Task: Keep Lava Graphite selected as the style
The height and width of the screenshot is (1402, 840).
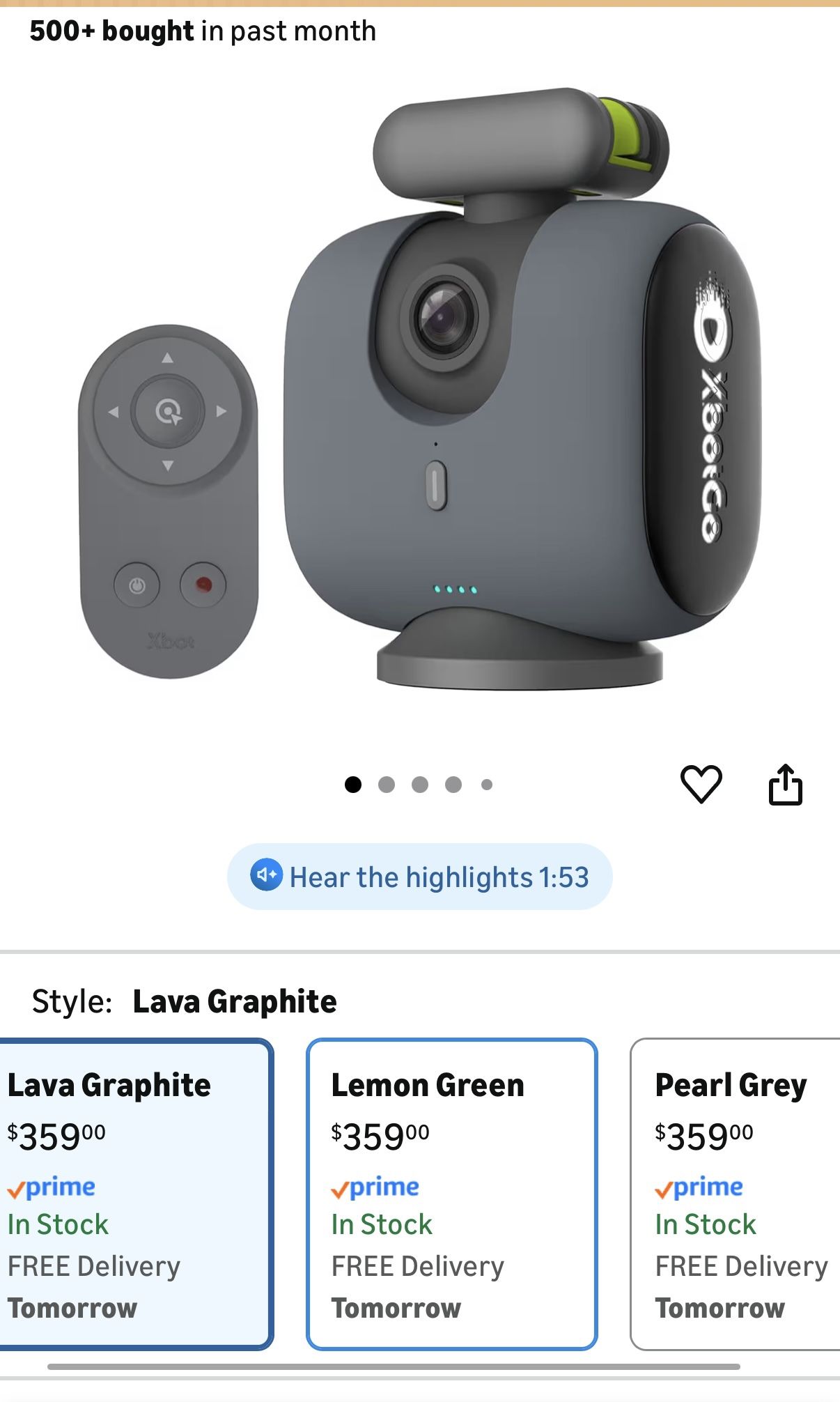Action: (136, 1199)
